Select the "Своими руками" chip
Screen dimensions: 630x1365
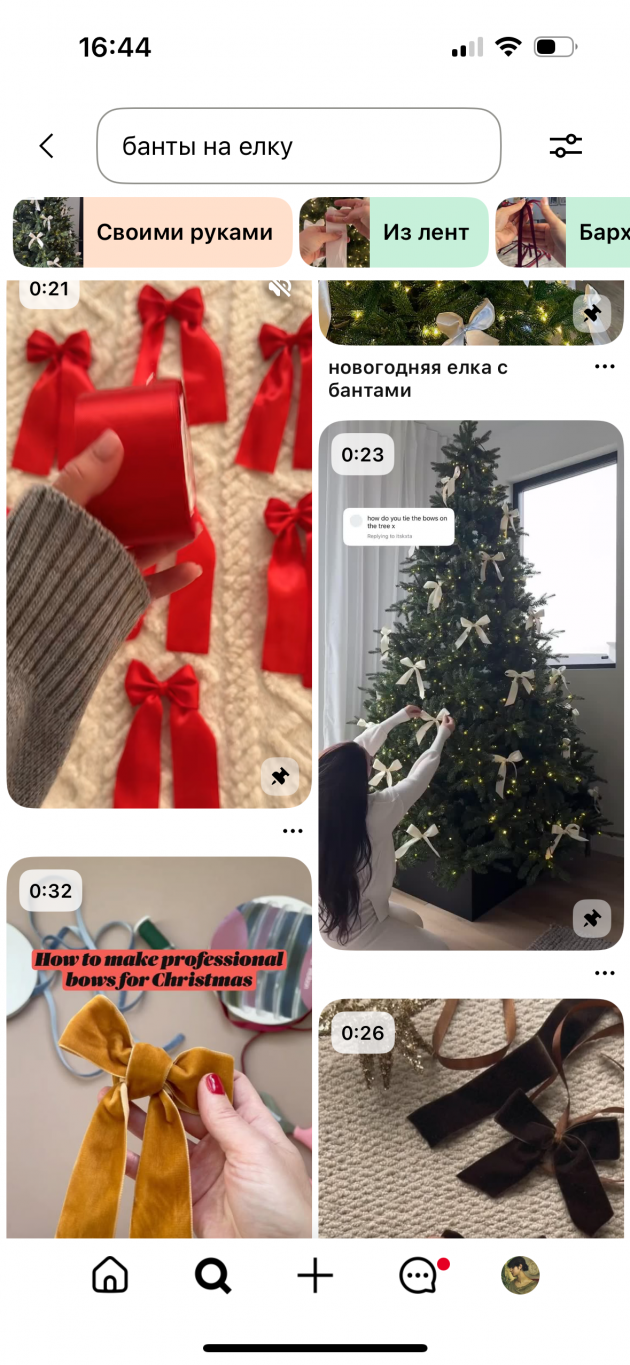coord(152,232)
